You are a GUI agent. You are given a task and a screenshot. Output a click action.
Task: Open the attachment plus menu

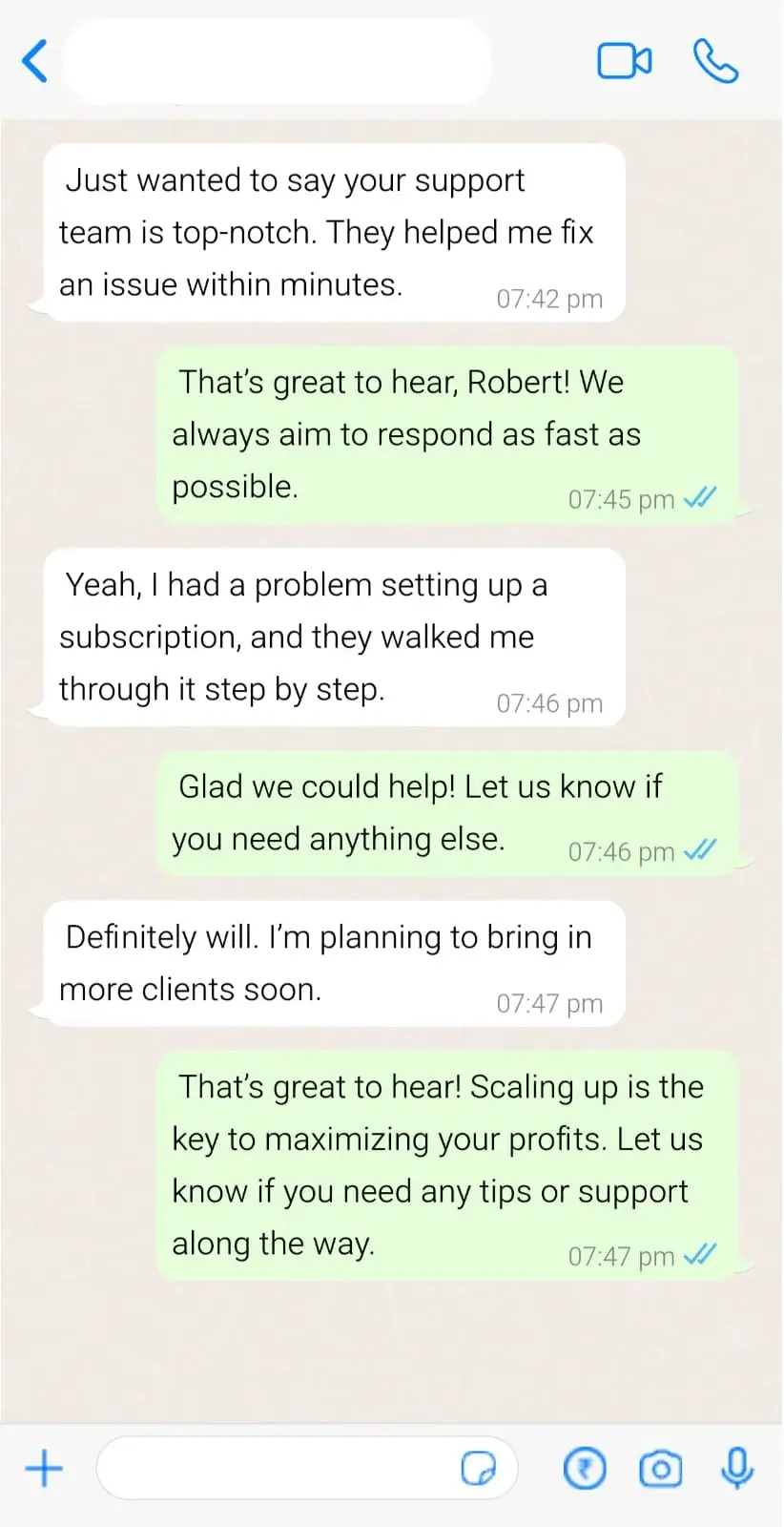click(x=43, y=1468)
